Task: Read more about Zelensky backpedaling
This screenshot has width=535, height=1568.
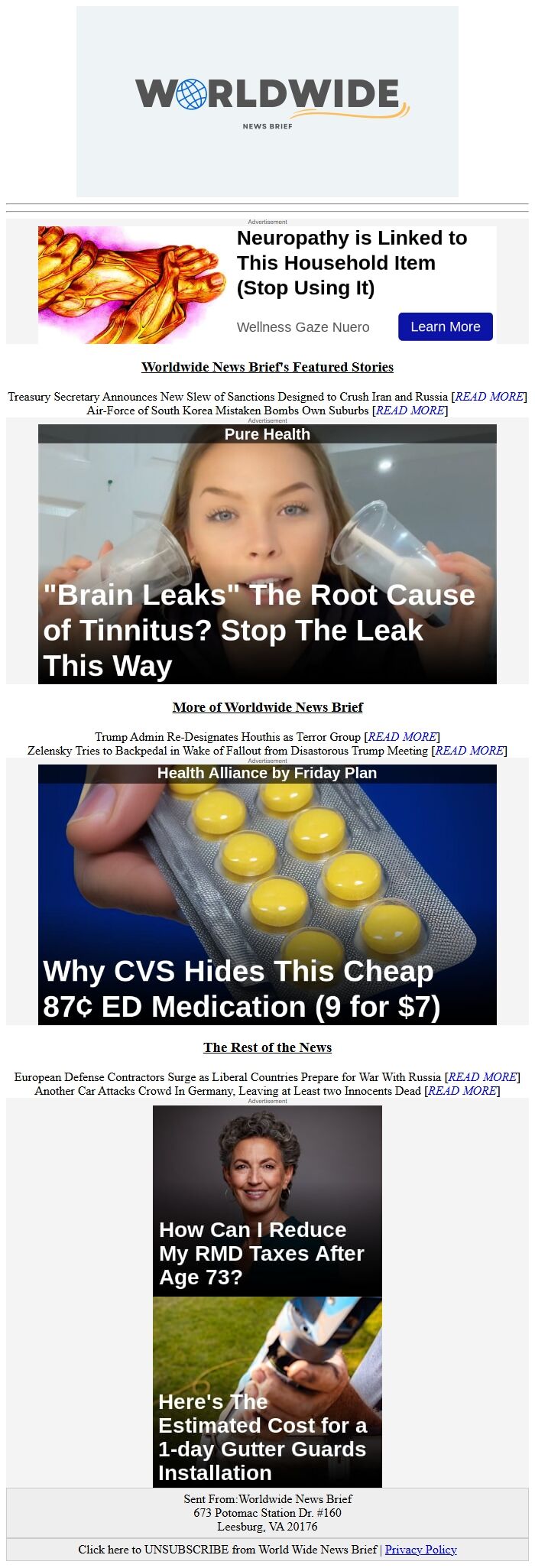Action: (x=469, y=751)
